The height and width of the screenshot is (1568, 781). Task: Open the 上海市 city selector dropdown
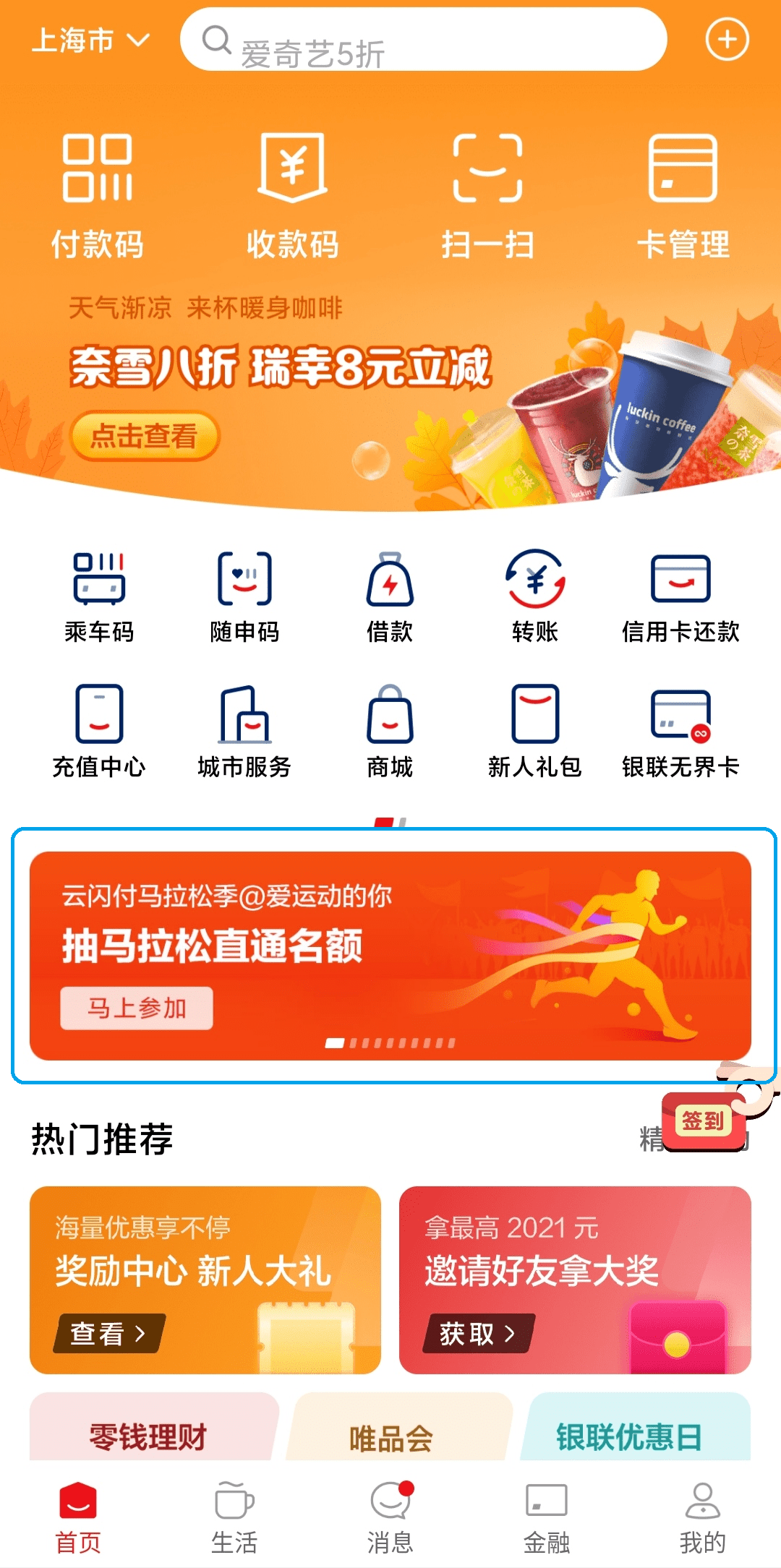click(90, 40)
